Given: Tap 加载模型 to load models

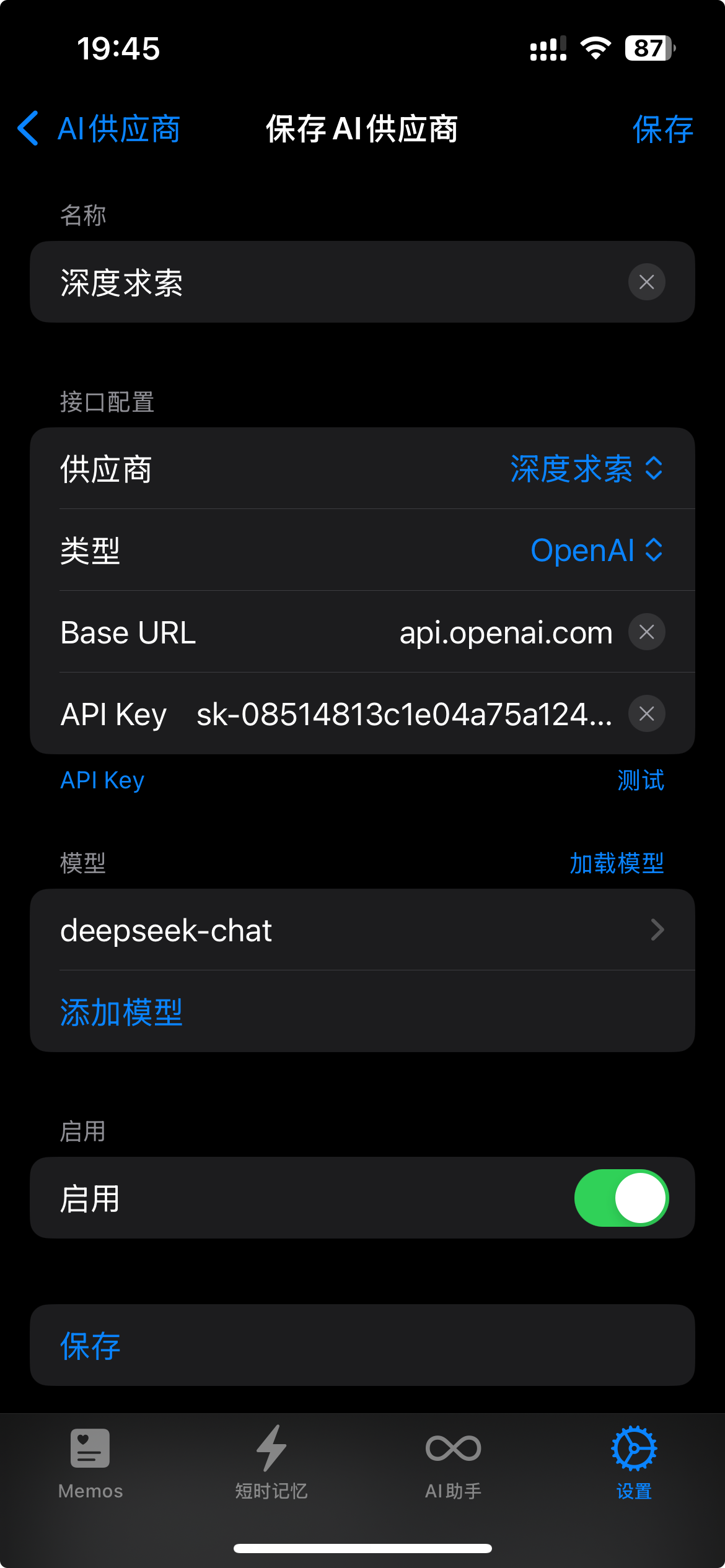Looking at the screenshot, I should (x=617, y=863).
